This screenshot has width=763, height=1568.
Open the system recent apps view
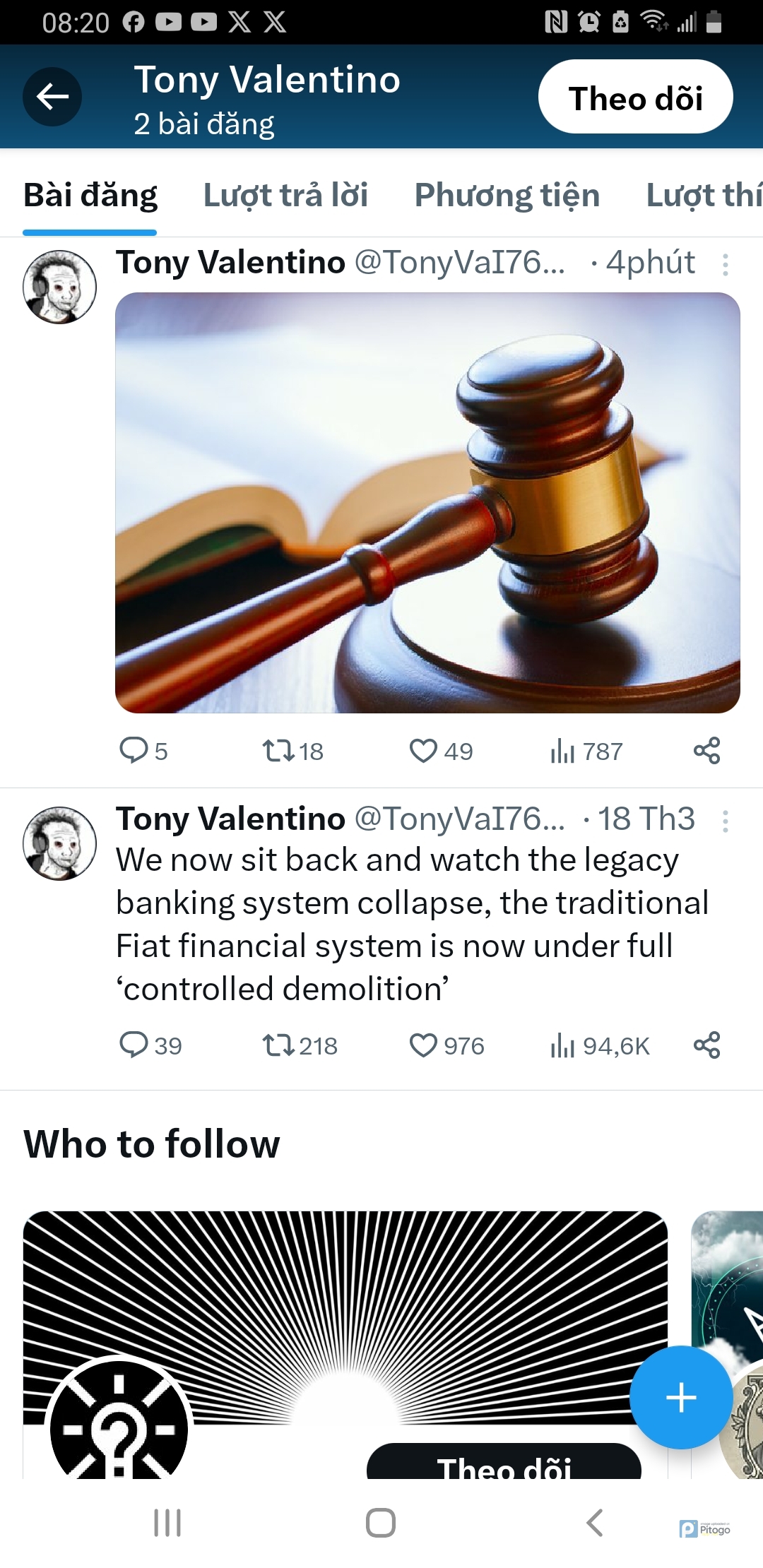point(167,1523)
